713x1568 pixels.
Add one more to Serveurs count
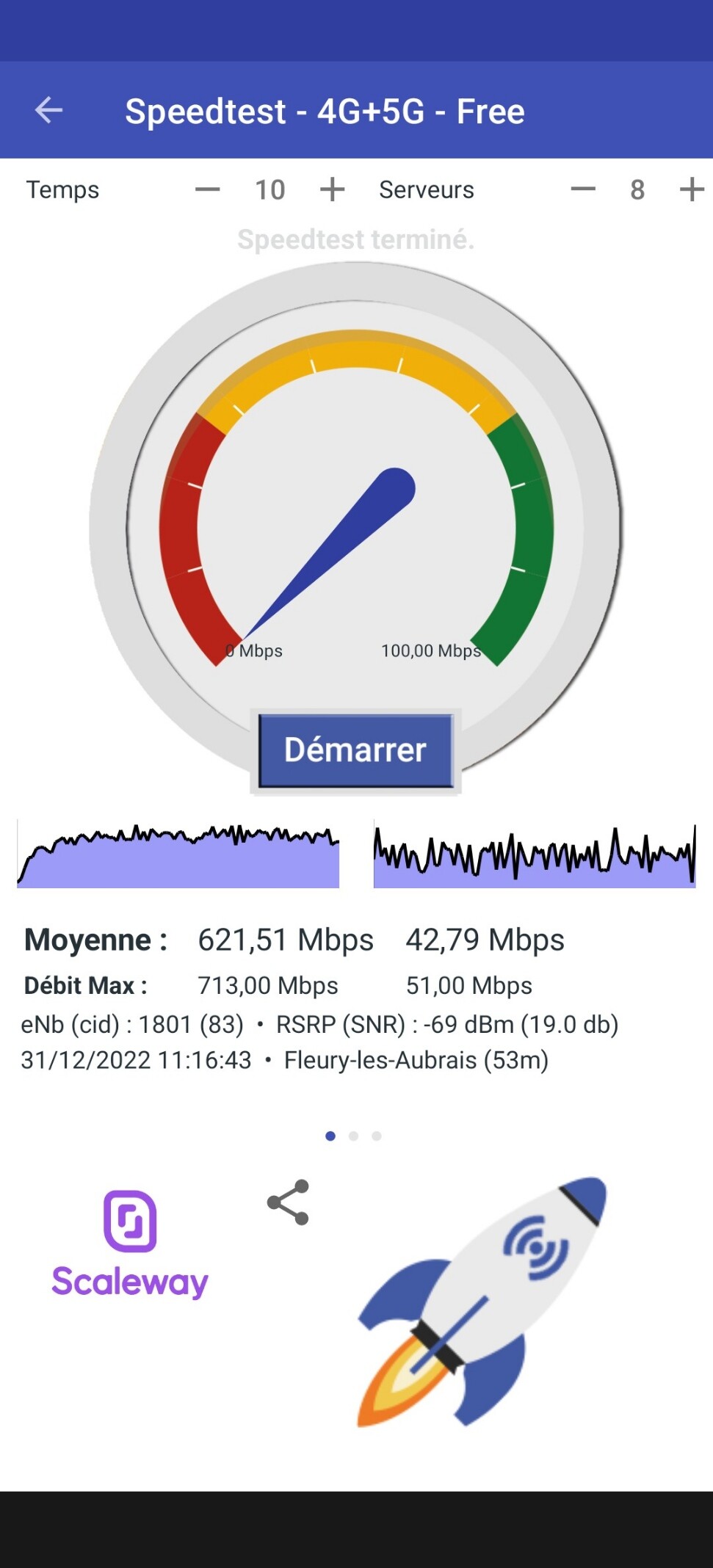tap(691, 189)
